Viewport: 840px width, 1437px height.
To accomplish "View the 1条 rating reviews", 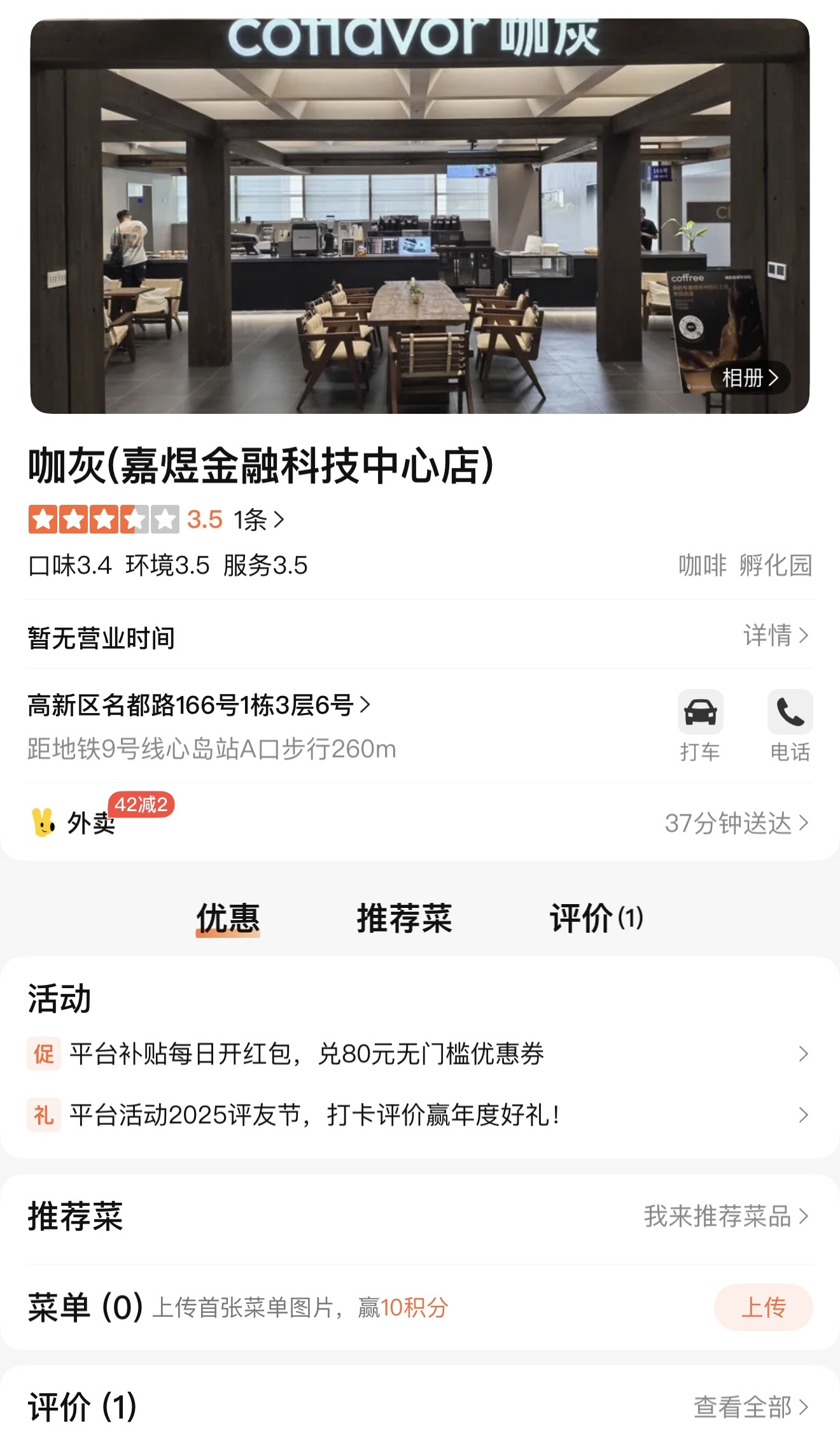I will pos(258,520).
